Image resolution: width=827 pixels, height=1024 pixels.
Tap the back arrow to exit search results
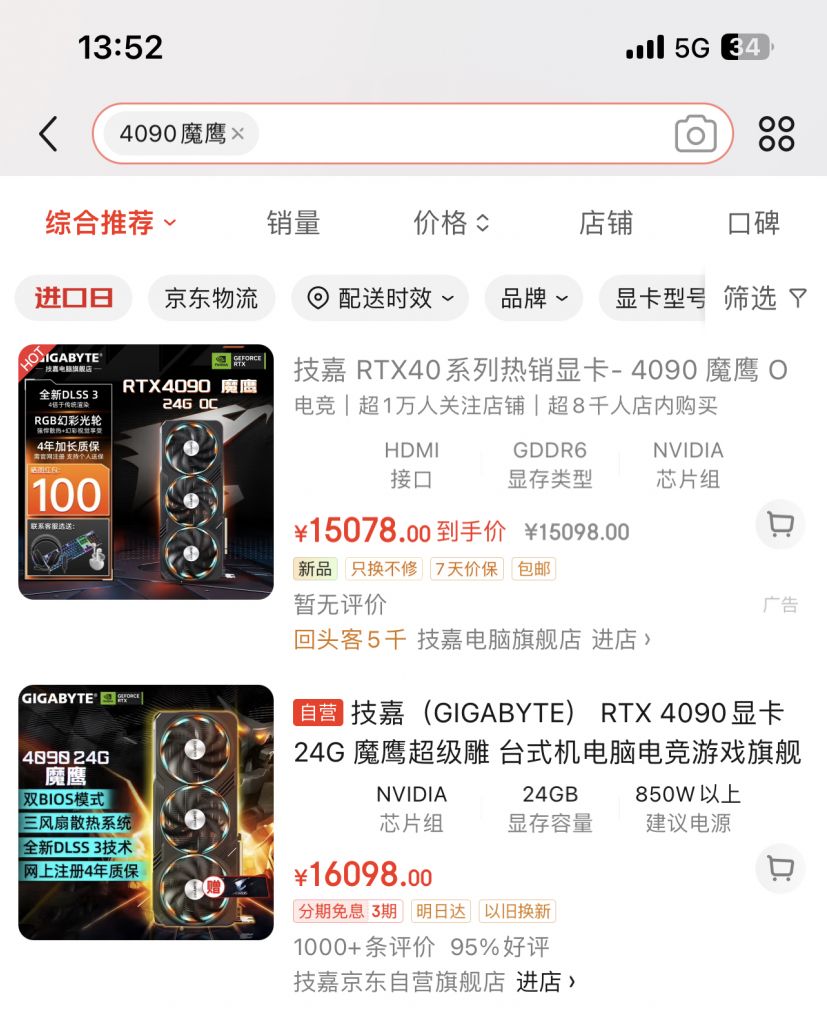(x=48, y=132)
